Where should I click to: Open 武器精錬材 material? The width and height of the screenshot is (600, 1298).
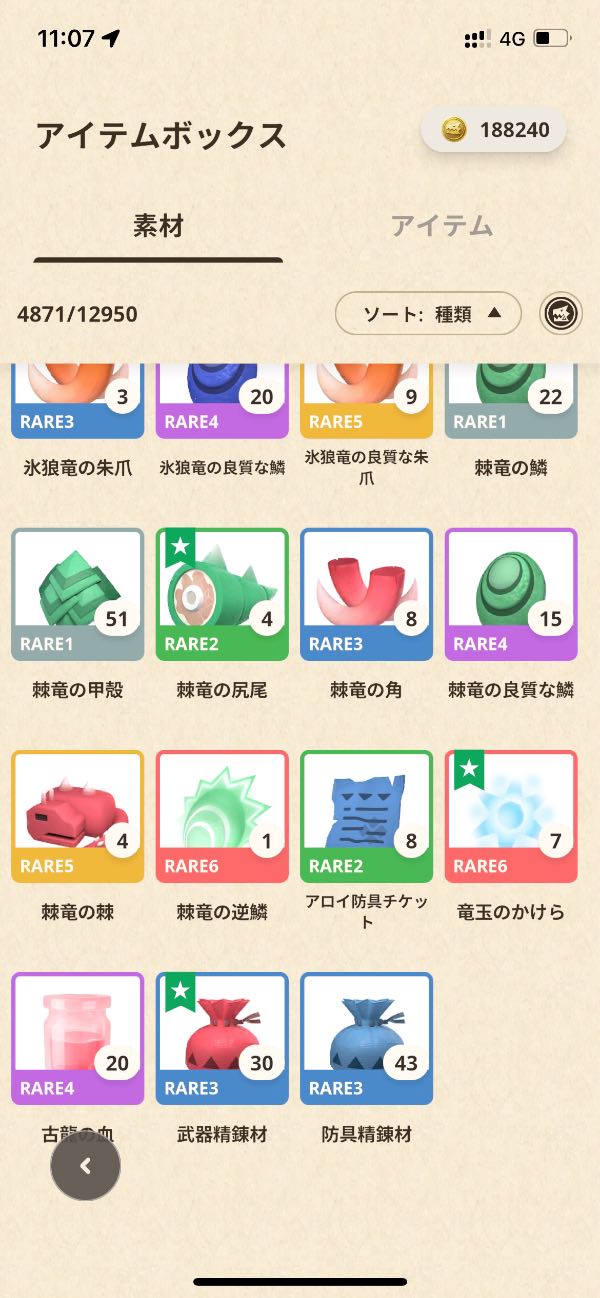(x=222, y=1038)
